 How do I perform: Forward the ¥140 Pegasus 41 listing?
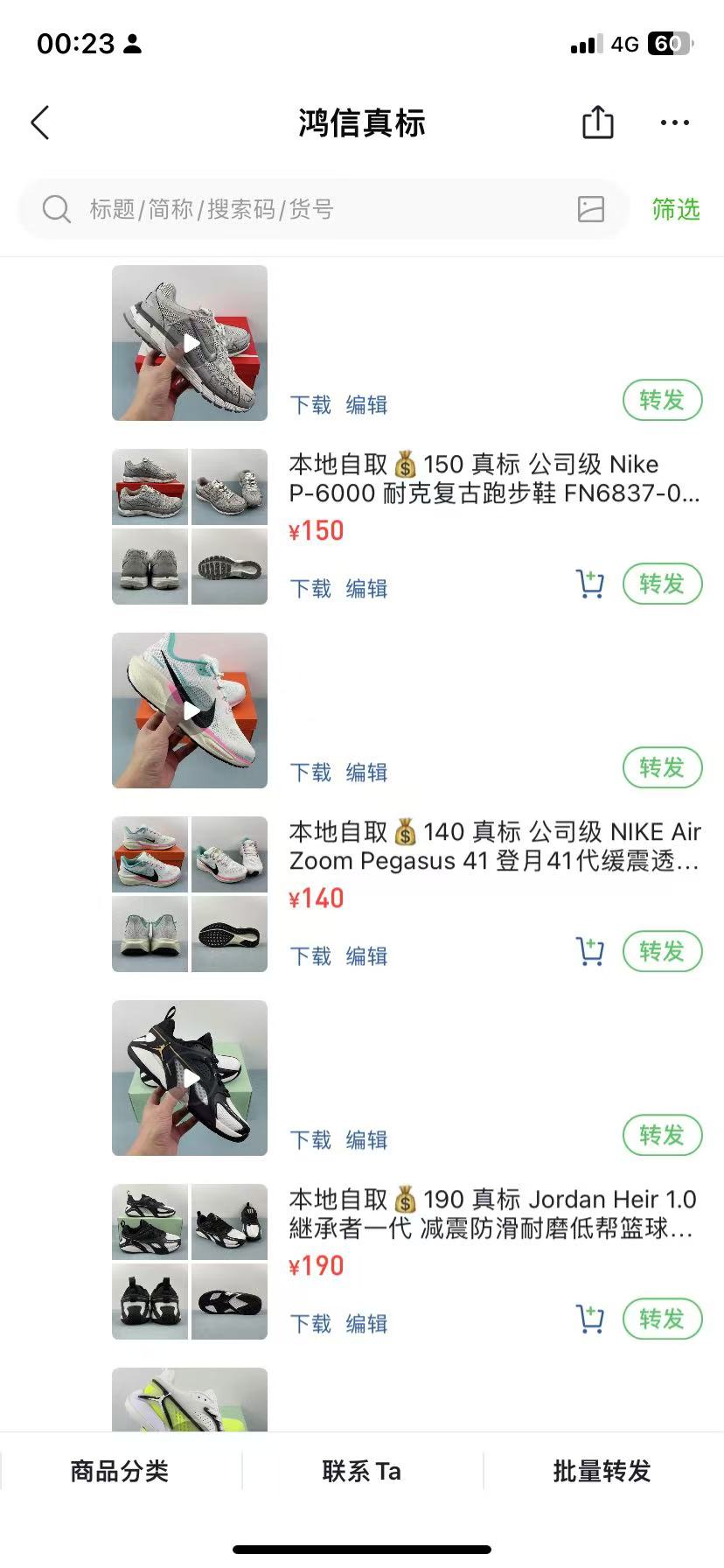(x=662, y=951)
